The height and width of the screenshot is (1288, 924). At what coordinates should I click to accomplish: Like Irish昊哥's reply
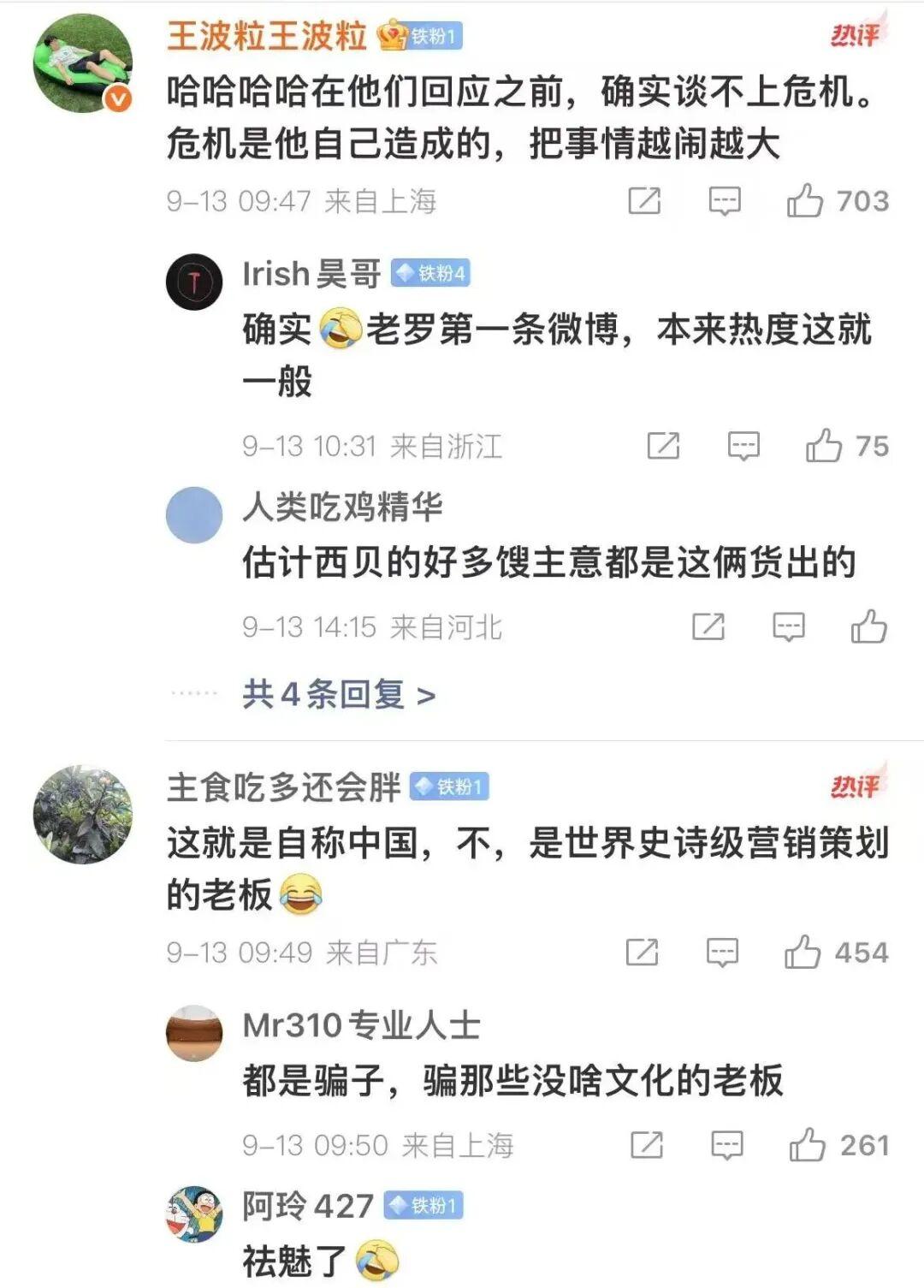824,447
